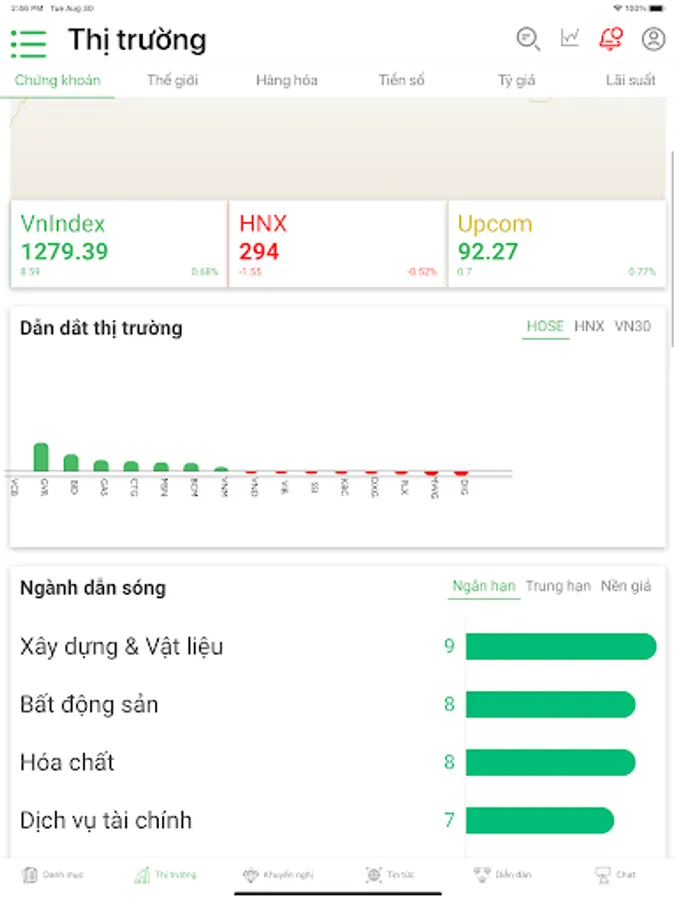Open the side menu button

click(x=28, y=43)
